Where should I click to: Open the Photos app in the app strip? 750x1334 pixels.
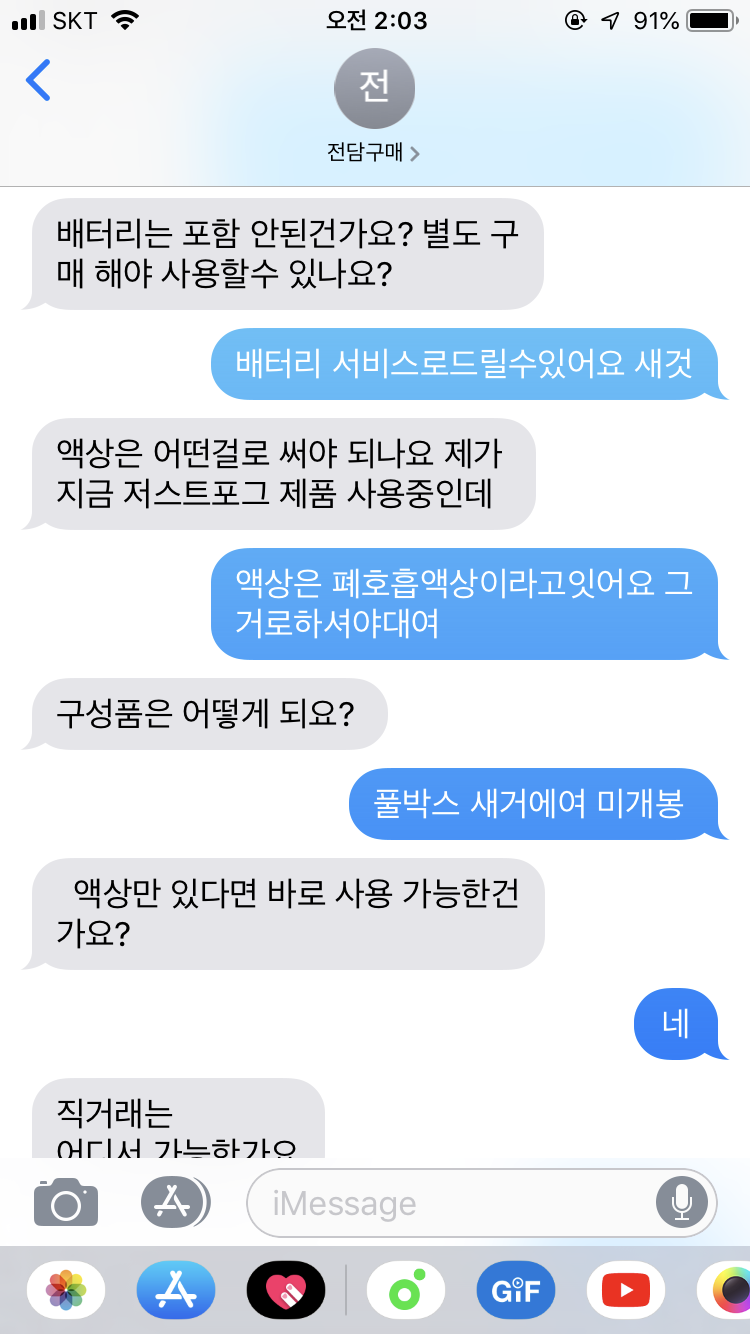tap(66, 1291)
